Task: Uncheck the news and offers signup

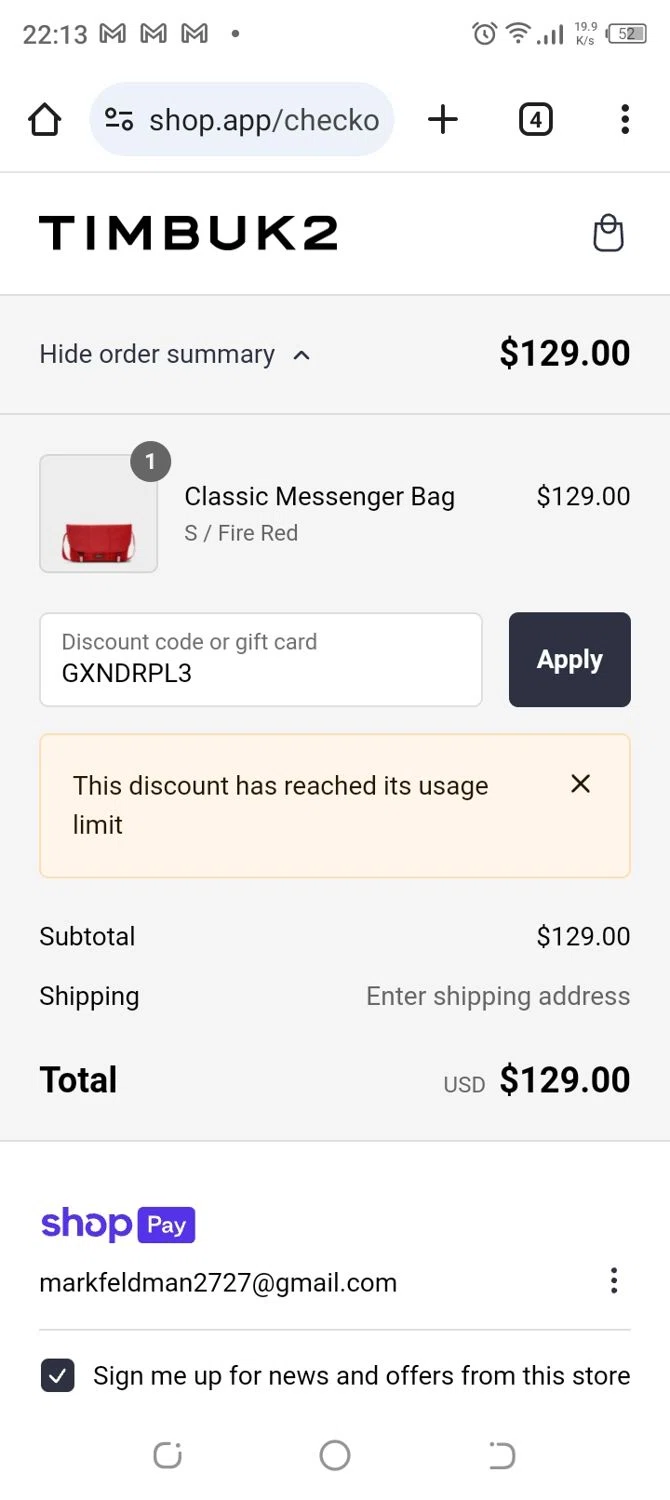Action: (x=58, y=1375)
